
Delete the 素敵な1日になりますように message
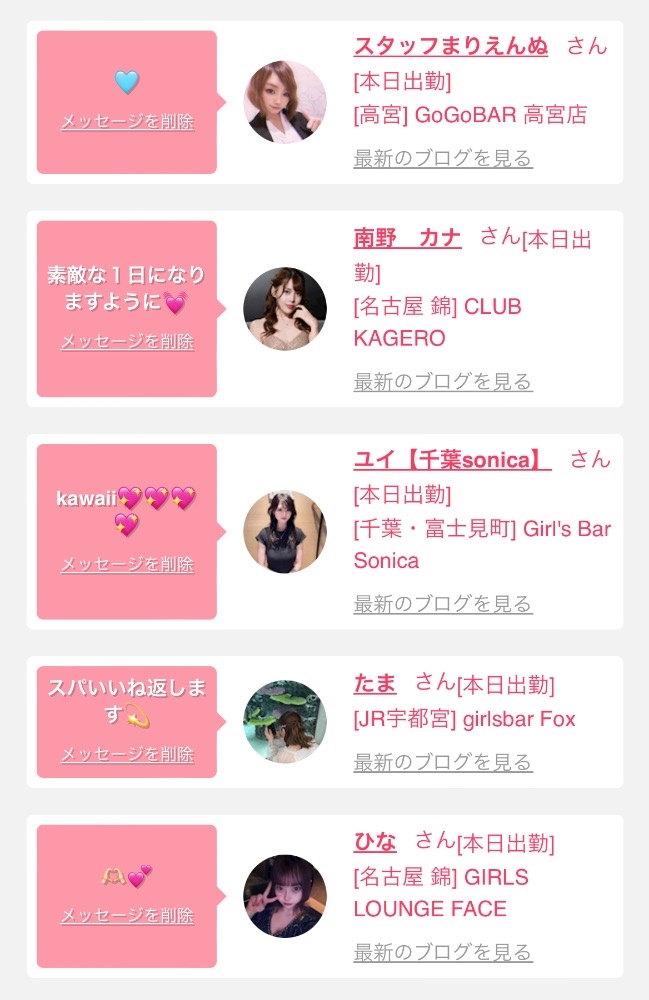(127, 342)
